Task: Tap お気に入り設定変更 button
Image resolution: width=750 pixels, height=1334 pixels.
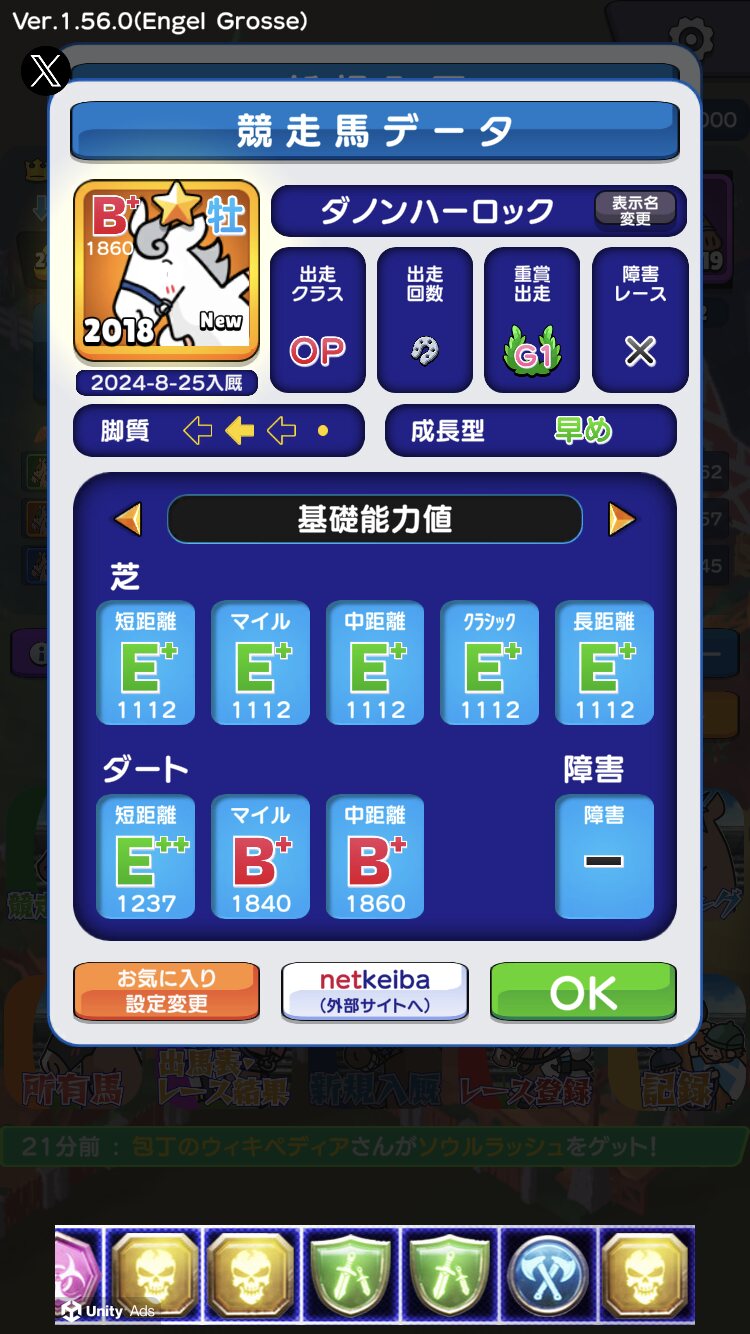Action: point(166,991)
